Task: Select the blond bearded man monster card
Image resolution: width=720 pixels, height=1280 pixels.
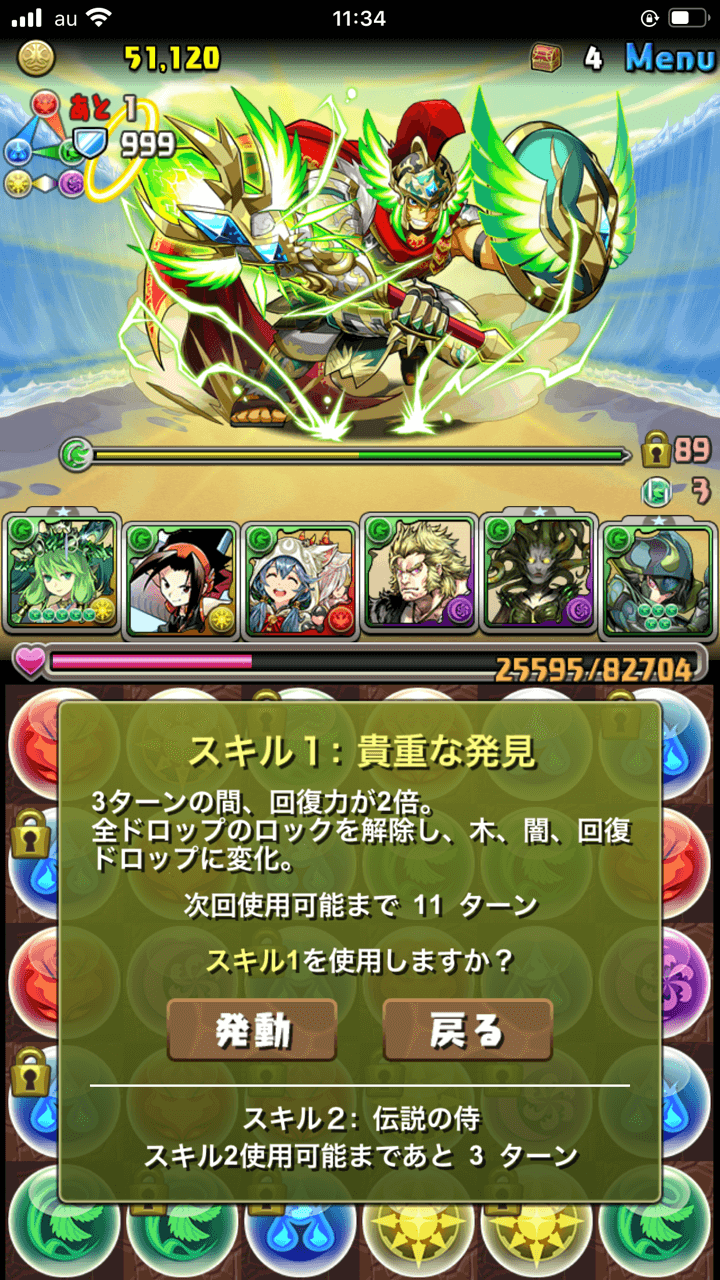Action: coord(418,578)
